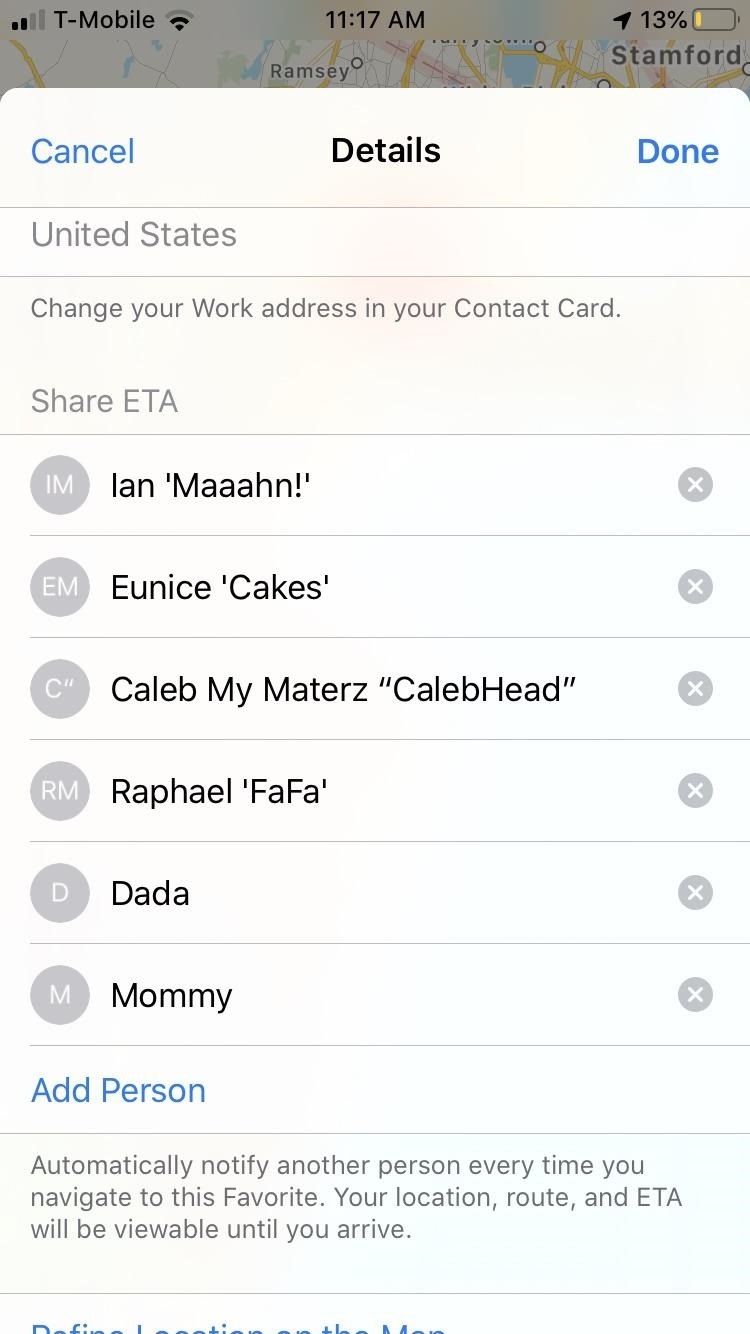
Task: Remove Eunice 'Cakes' from Share ETA
Action: (x=695, y=586)
